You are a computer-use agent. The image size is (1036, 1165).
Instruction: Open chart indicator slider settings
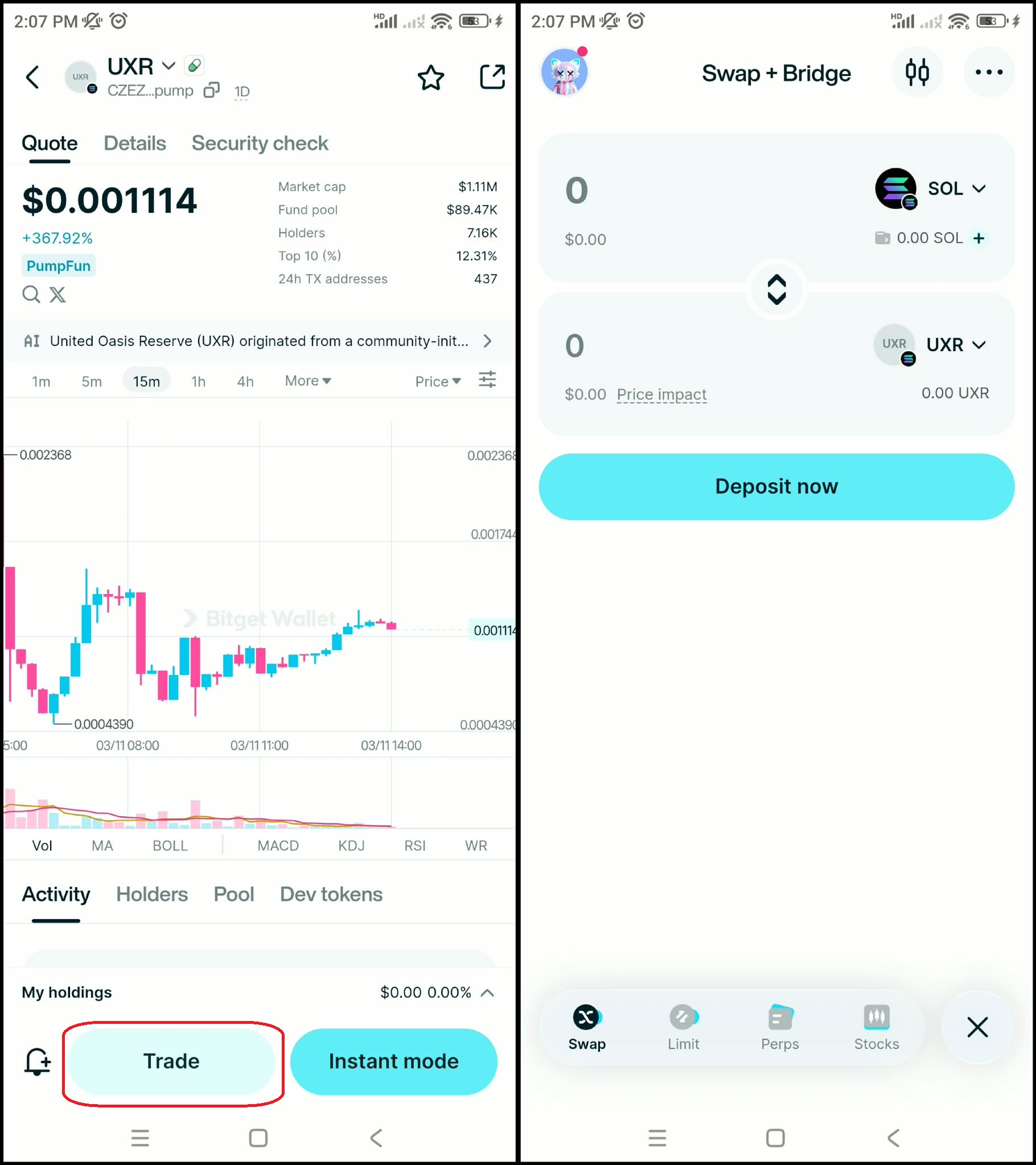tap(488, 380)
